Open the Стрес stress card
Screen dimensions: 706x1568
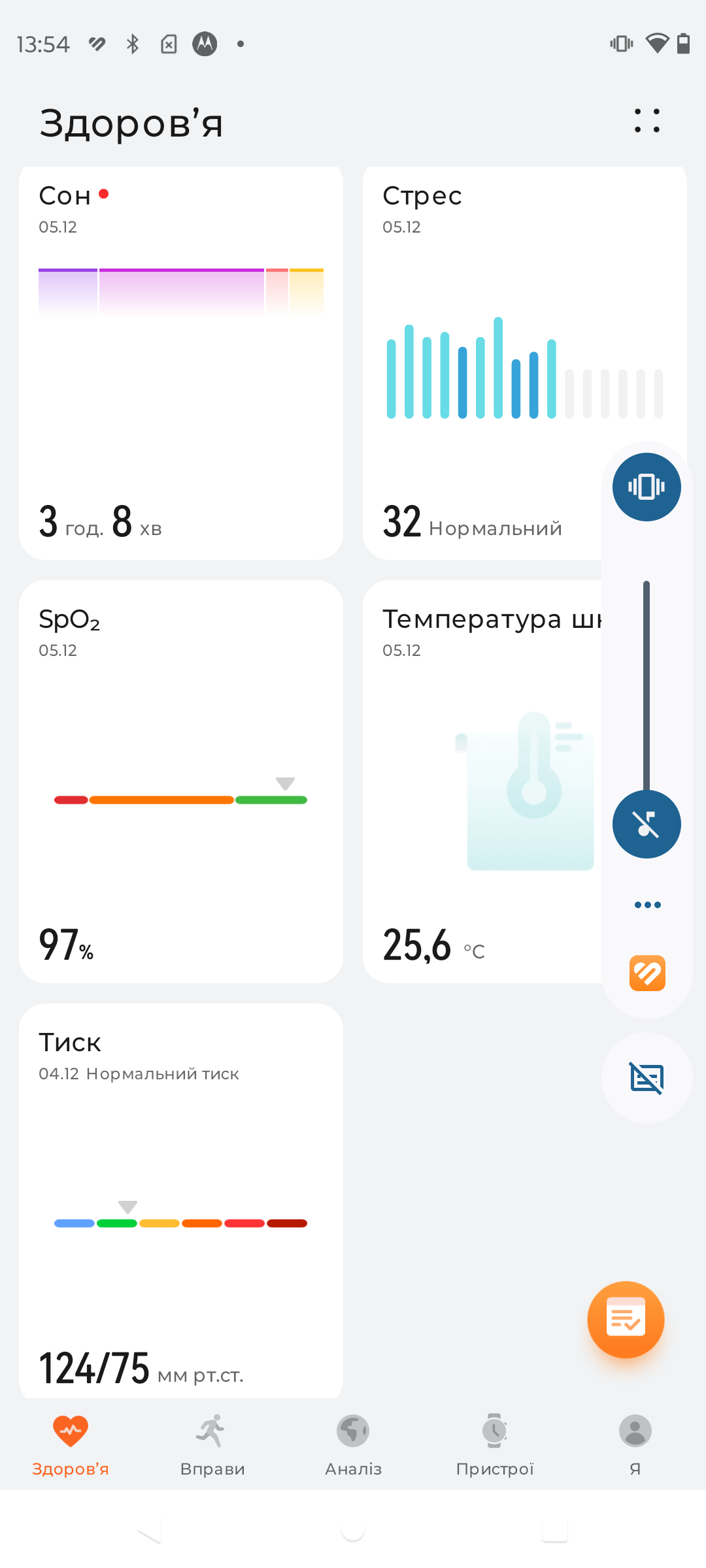[482, 363]
